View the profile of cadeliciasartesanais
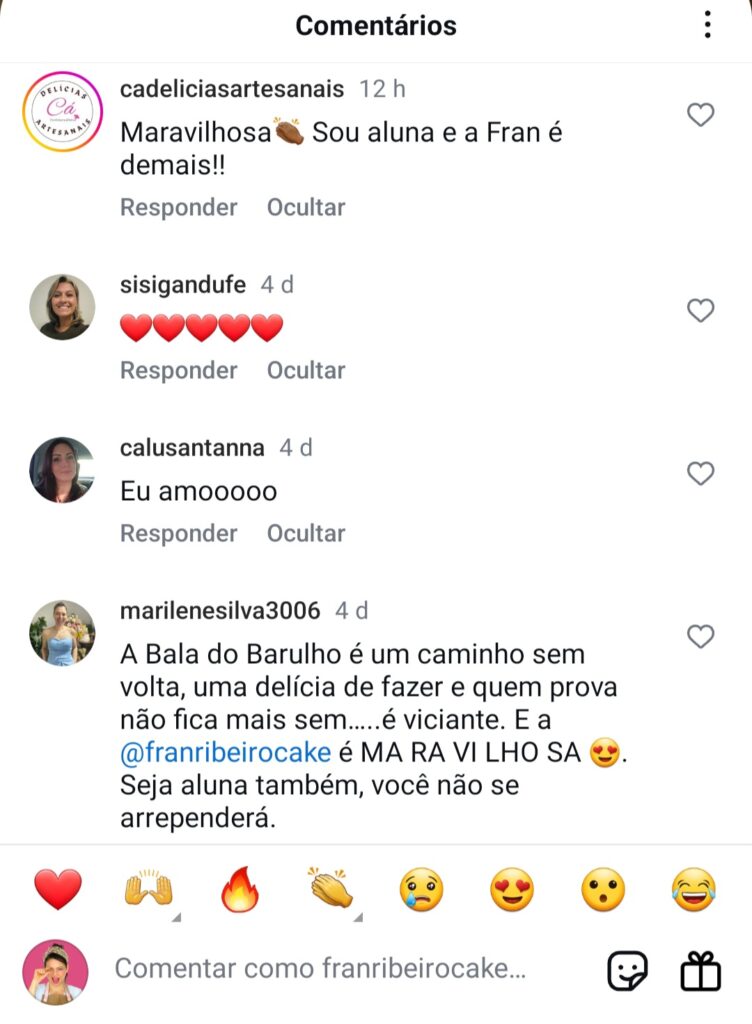Viewport: 752px width, 1024px height. pos(62,111)
